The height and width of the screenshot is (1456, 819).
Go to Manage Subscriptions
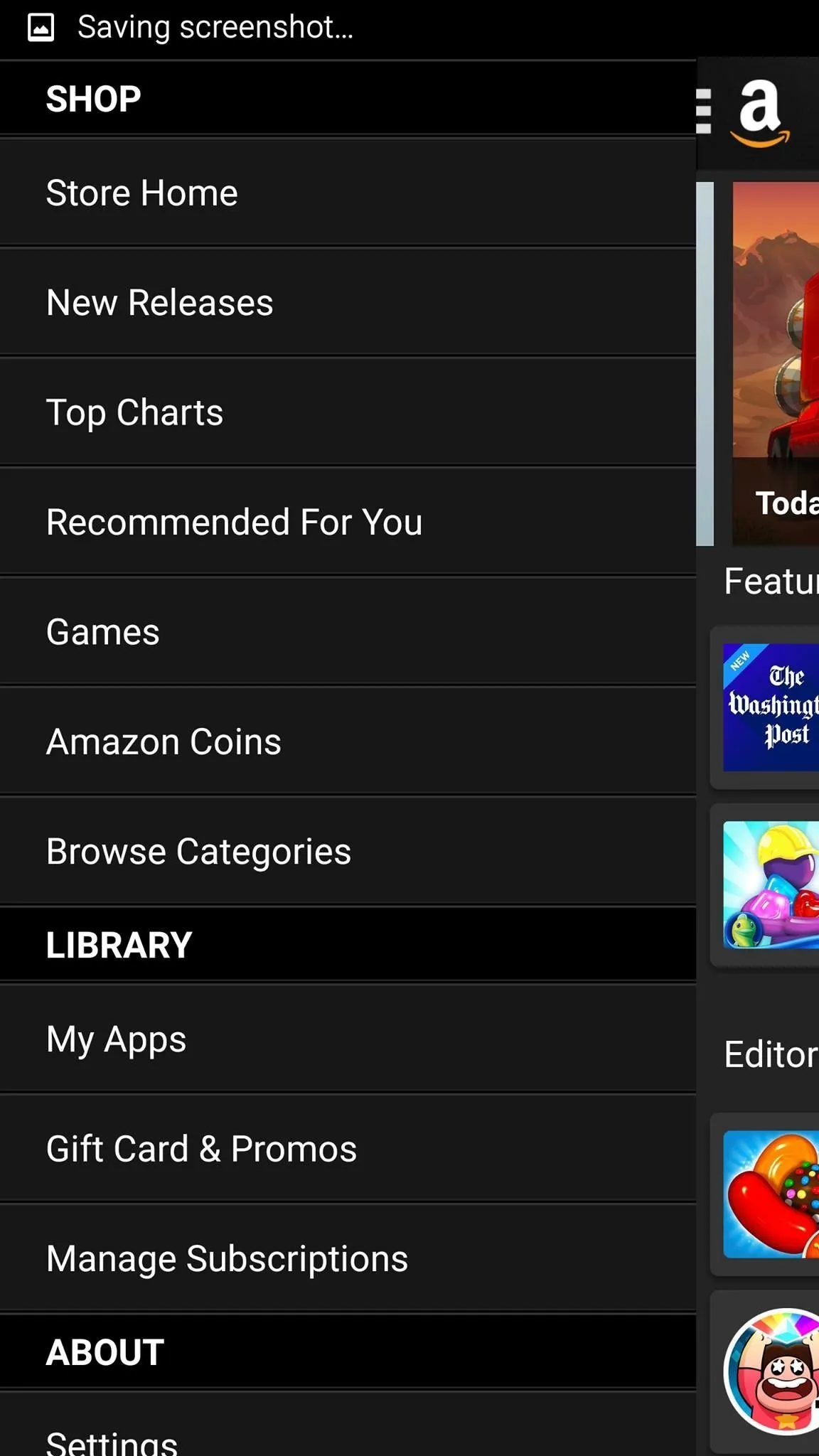(x=348, y=1258)
